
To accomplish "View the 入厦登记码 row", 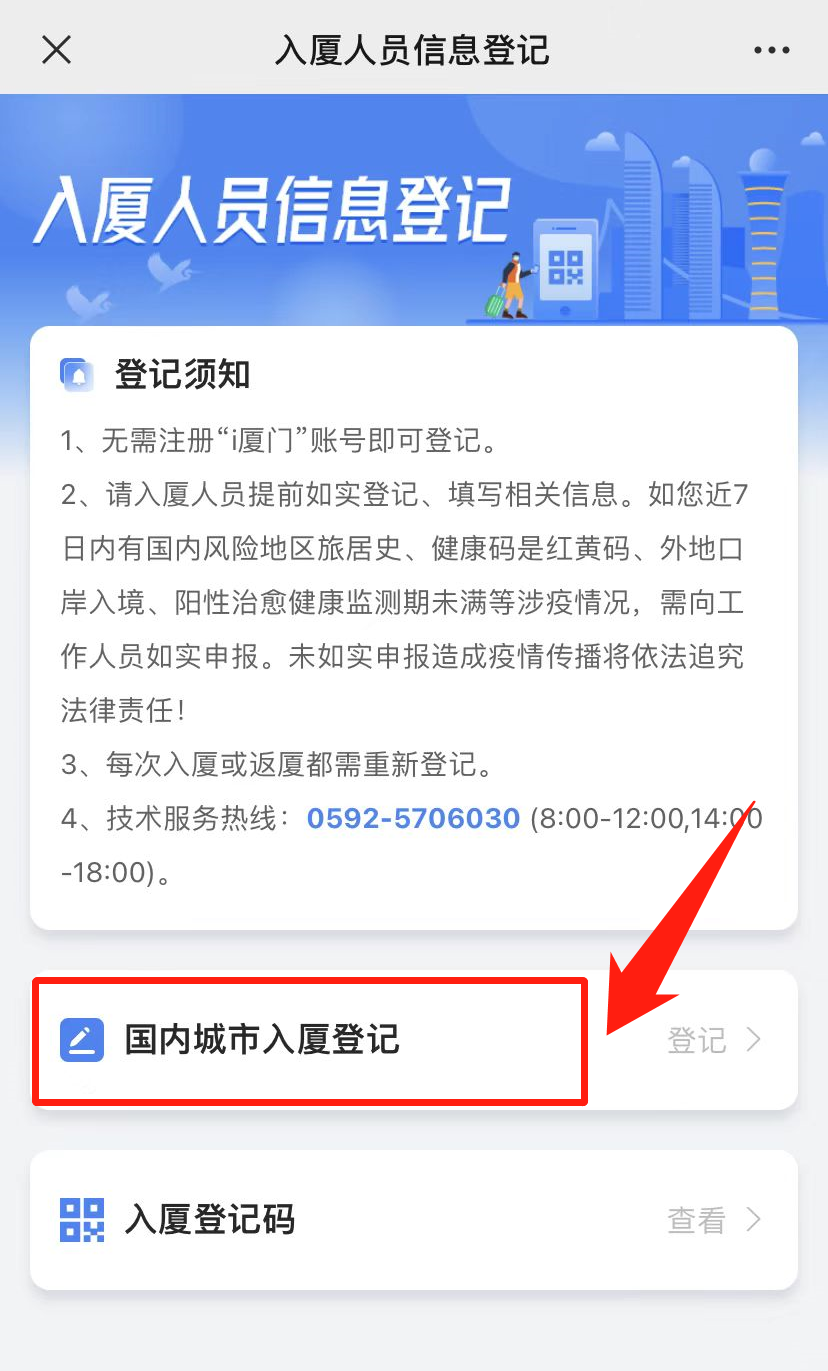I will pyautogui.click(x=413, y=1220).
